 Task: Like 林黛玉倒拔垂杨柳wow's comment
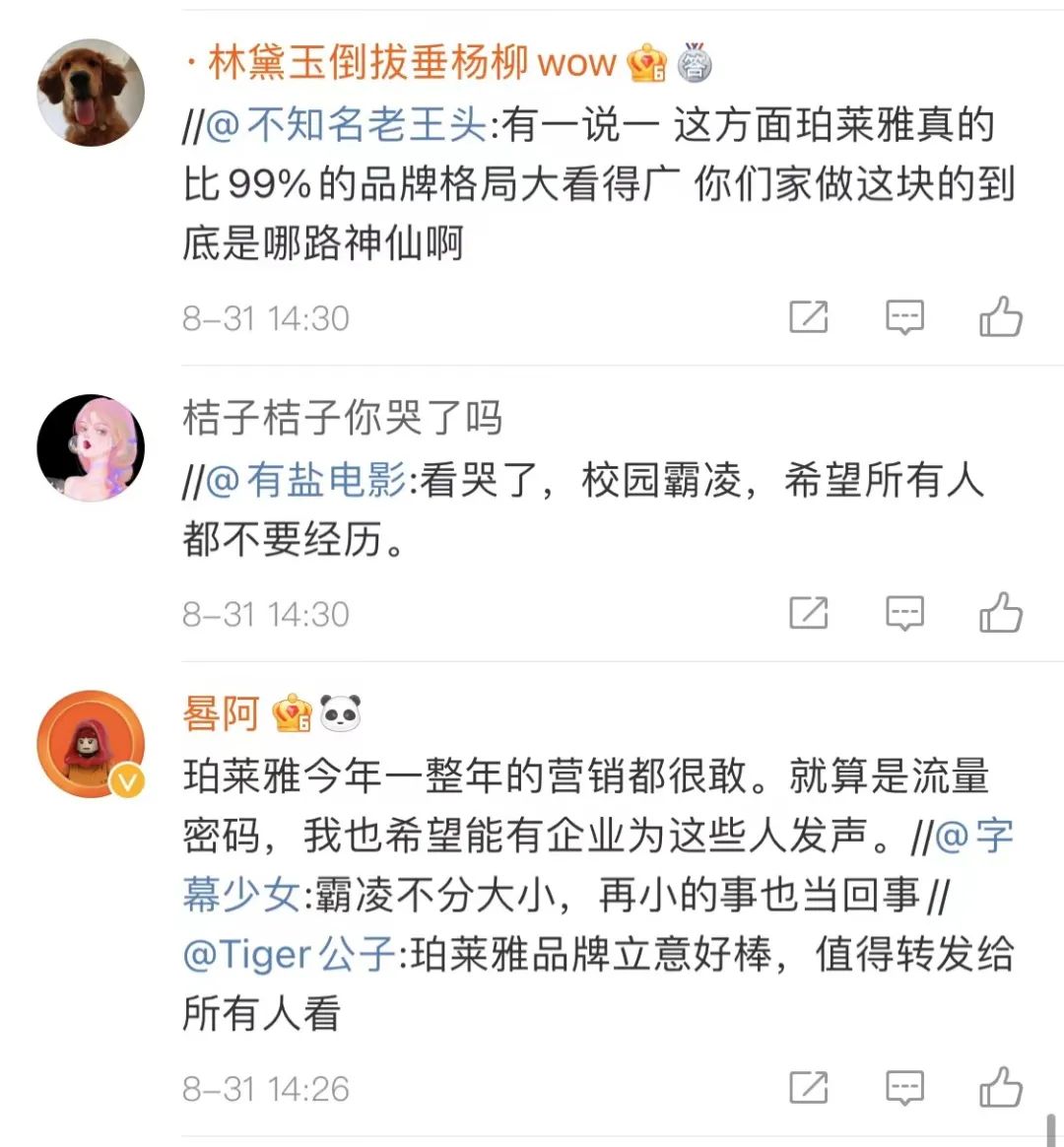click(x=1000, y=317)
